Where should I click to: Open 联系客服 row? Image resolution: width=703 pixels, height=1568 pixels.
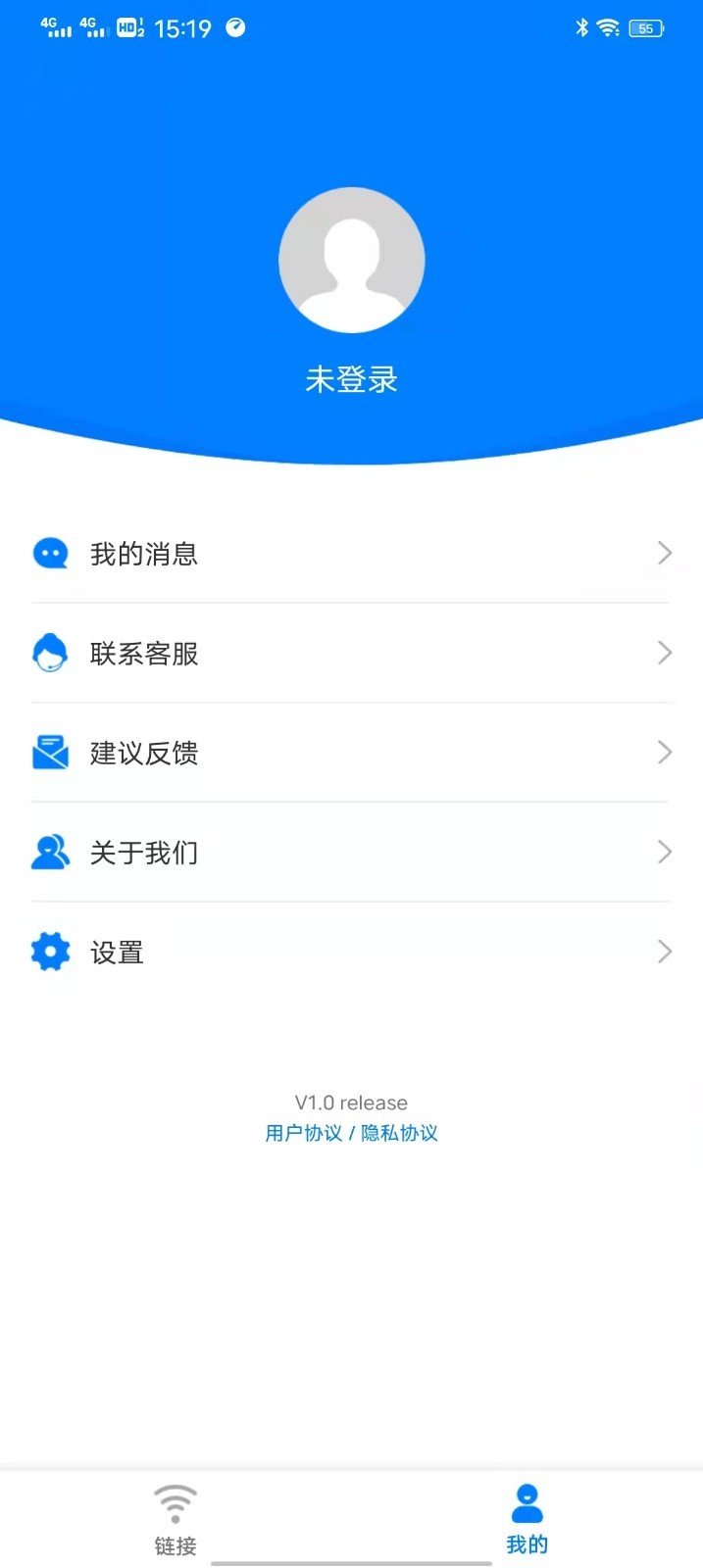(x=351, y=654)
